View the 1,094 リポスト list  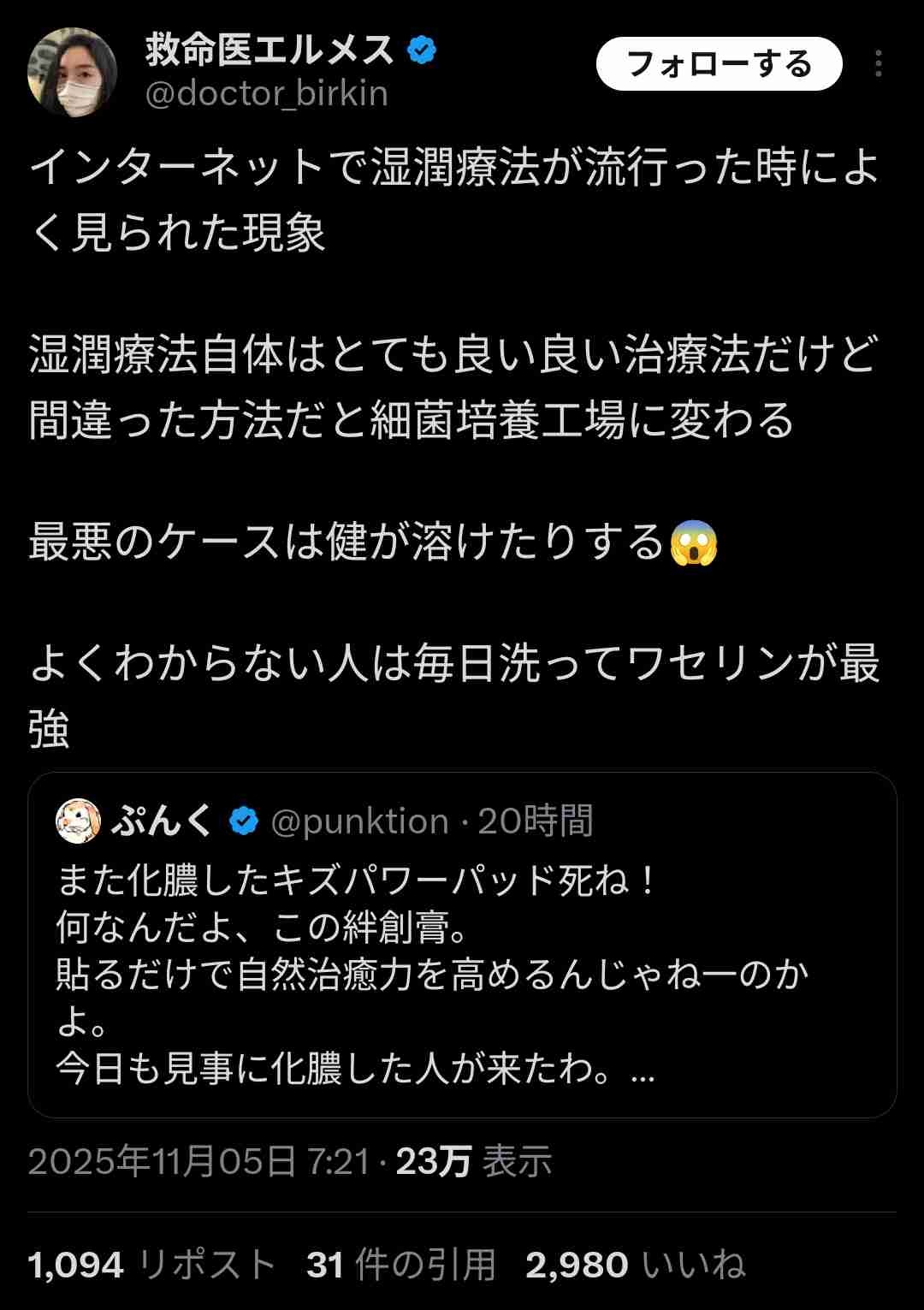coord(151,1265)
